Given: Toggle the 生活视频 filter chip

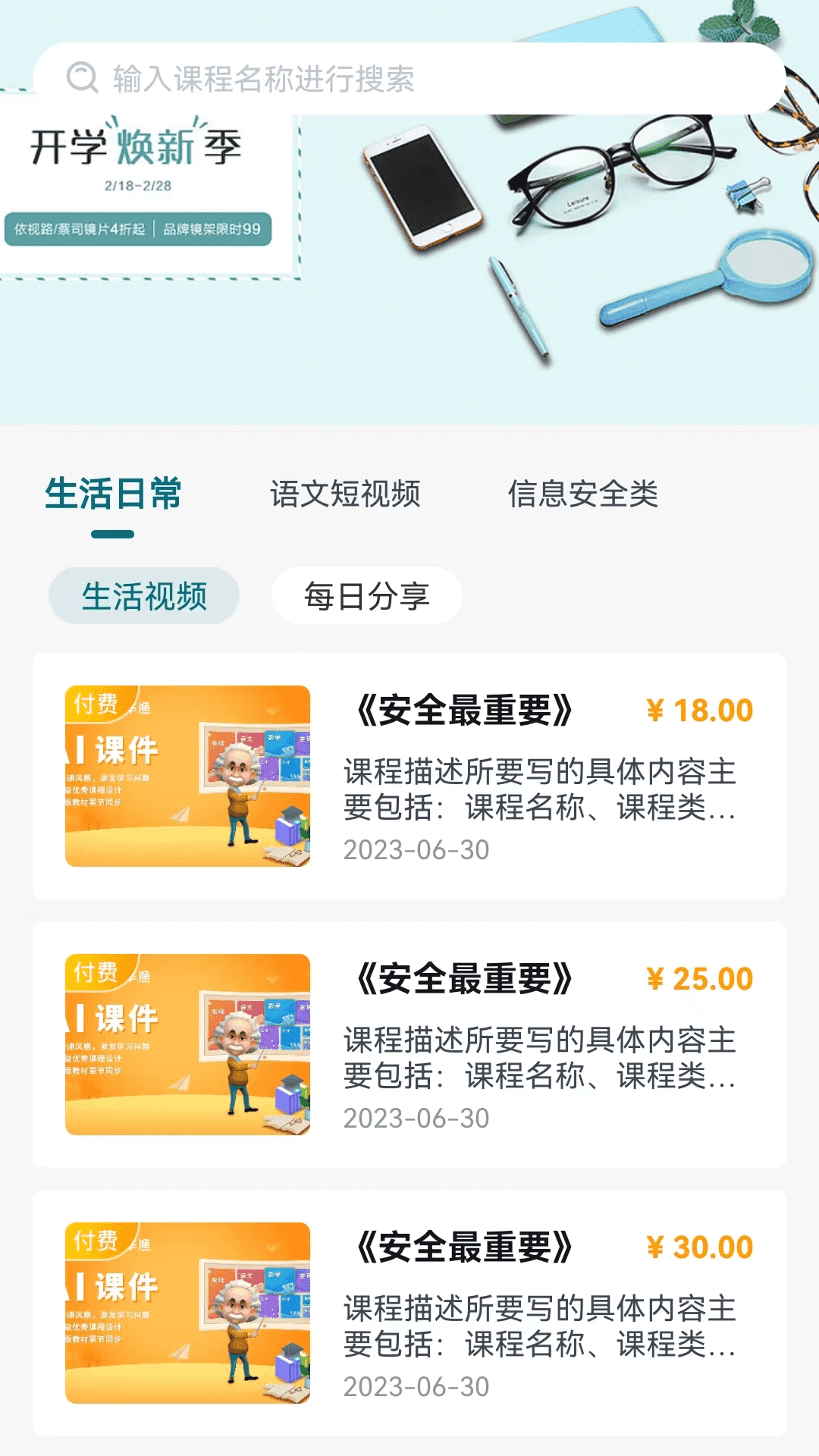Looking at the screenshot, I should pos(146,597).
